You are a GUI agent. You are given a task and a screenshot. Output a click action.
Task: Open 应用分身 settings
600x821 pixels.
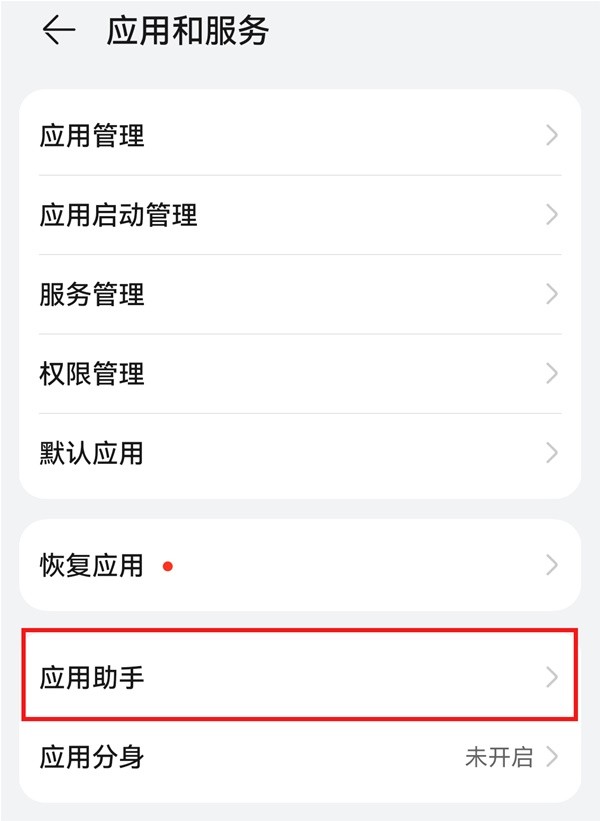pyautogui.click(x=299, y=756)
